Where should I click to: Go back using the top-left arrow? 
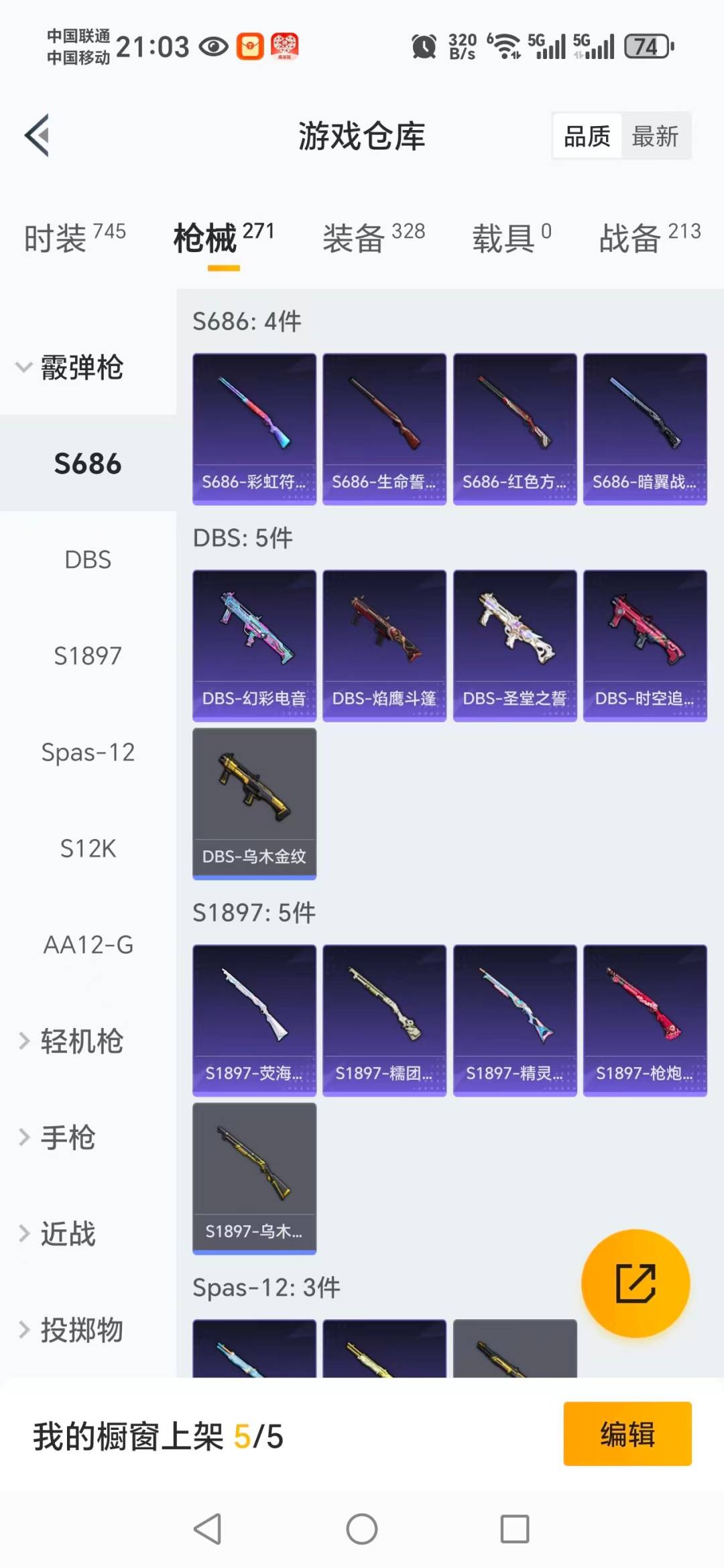[x=38, y=135]
